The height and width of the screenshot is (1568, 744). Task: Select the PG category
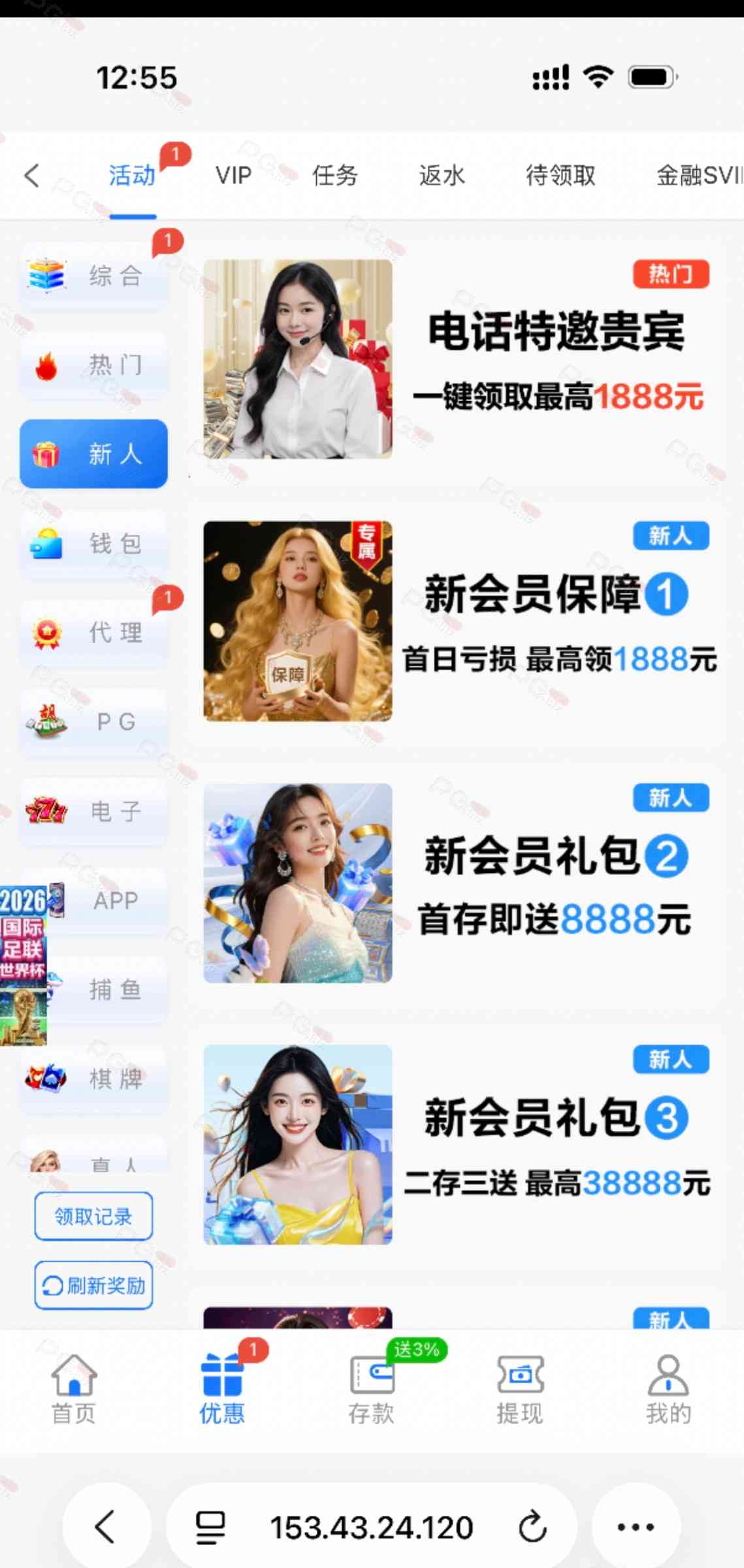coord(94,722)
